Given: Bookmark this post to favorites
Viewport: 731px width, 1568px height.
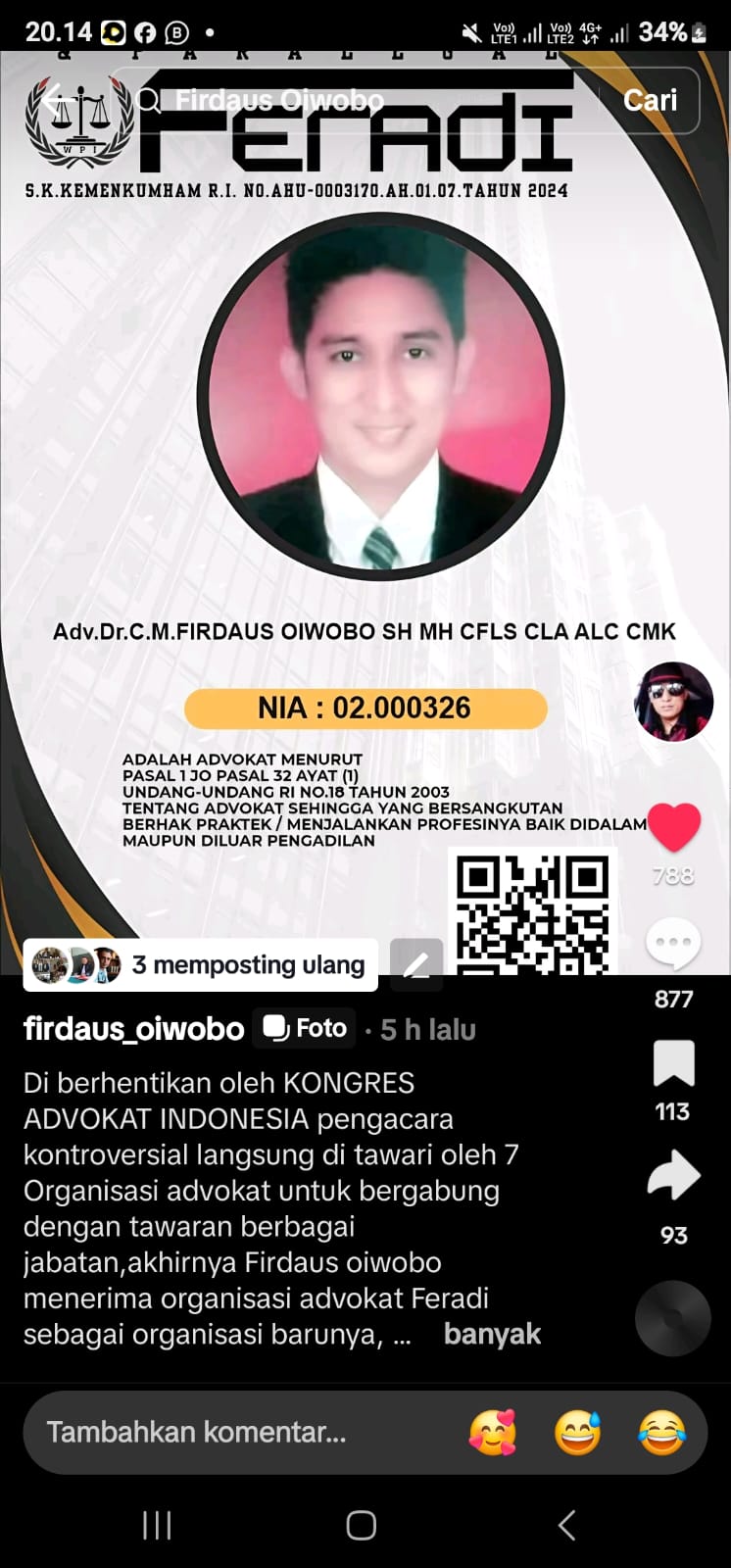Looking at the screenshot, I should (x=673, y=1065).
